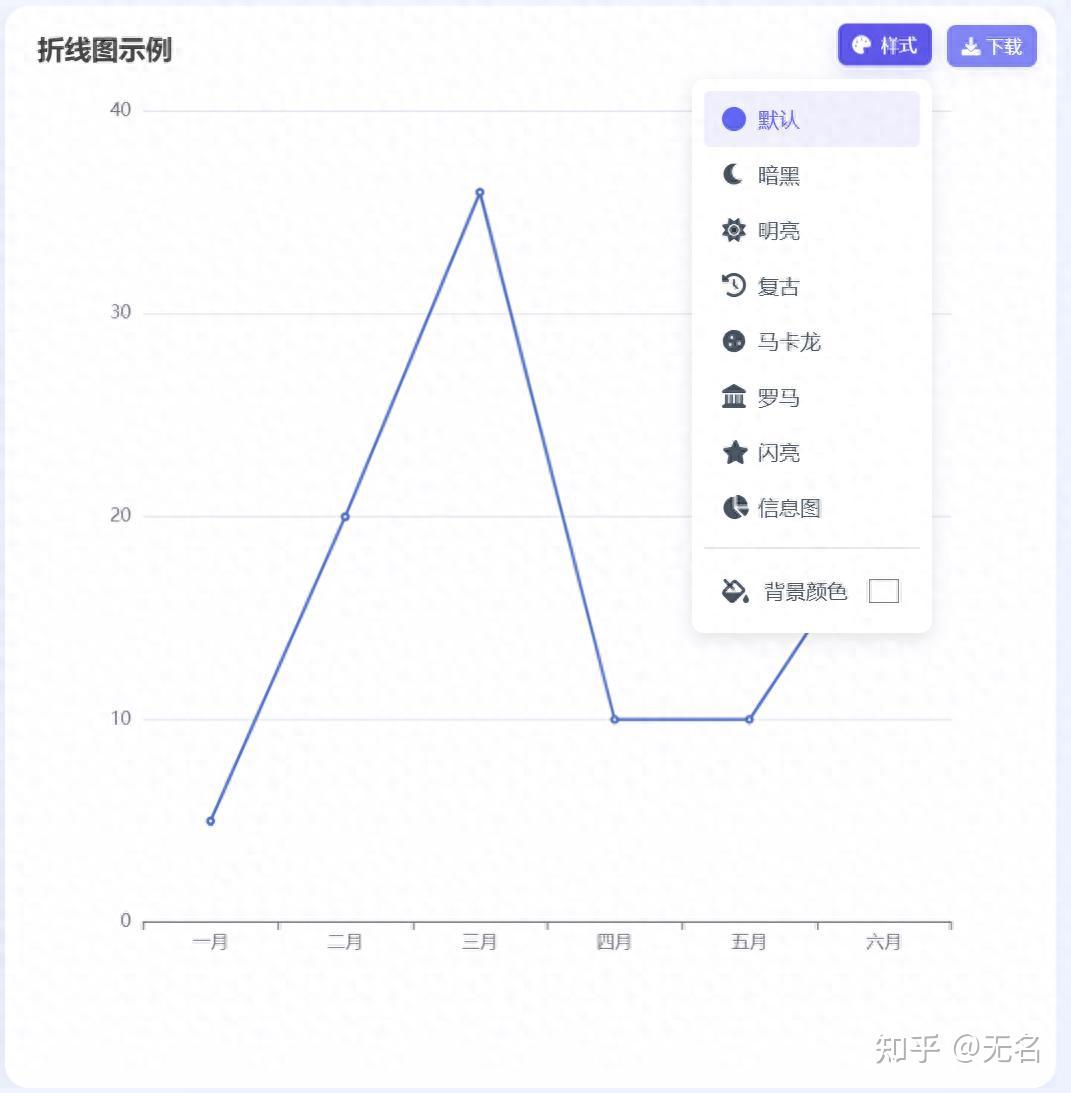1071x1093 pixels.
Task: Click the pie chart icon beside 信息图
Action: (733, 507)
